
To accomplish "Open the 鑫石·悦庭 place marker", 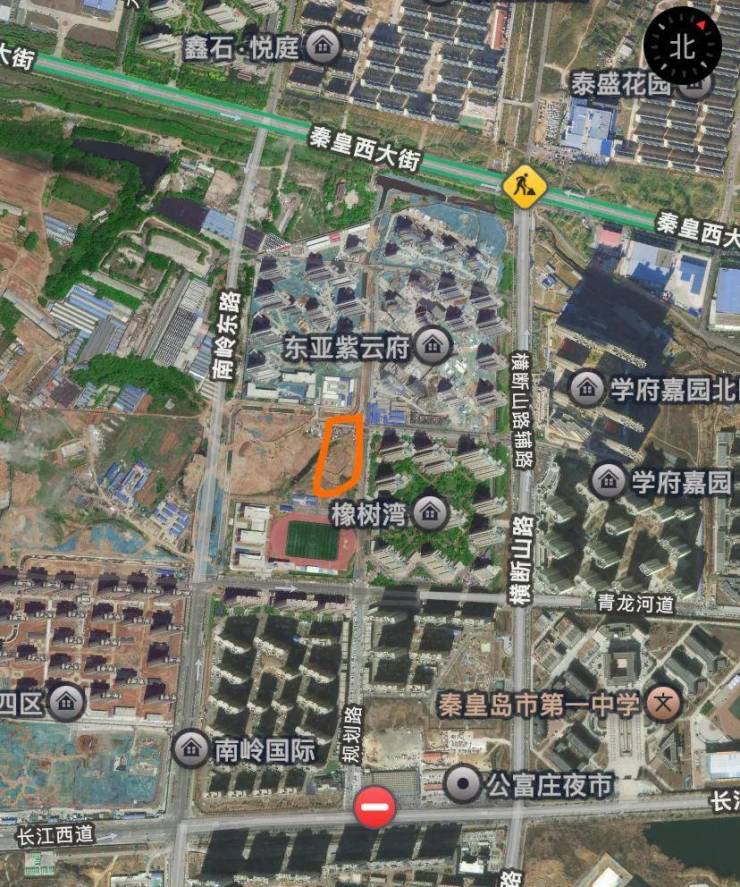I will pos(322,46).
